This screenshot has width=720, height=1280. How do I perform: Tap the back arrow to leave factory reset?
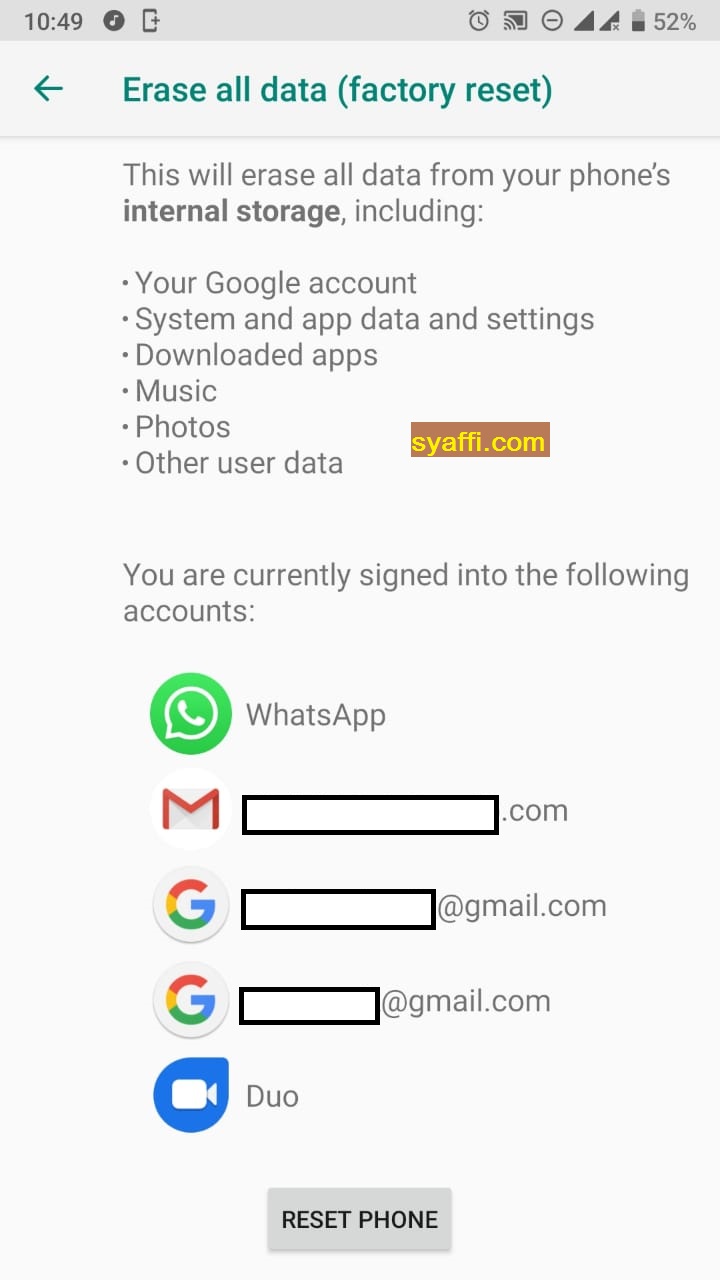48,88
